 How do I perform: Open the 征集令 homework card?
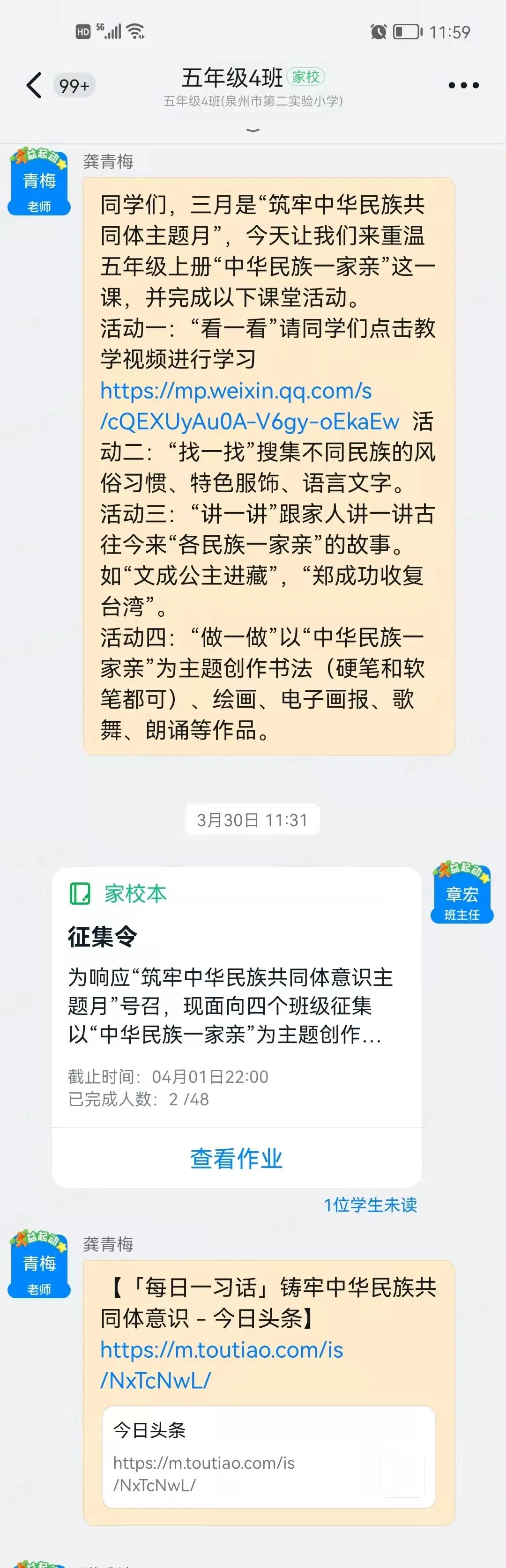[236, 998]
